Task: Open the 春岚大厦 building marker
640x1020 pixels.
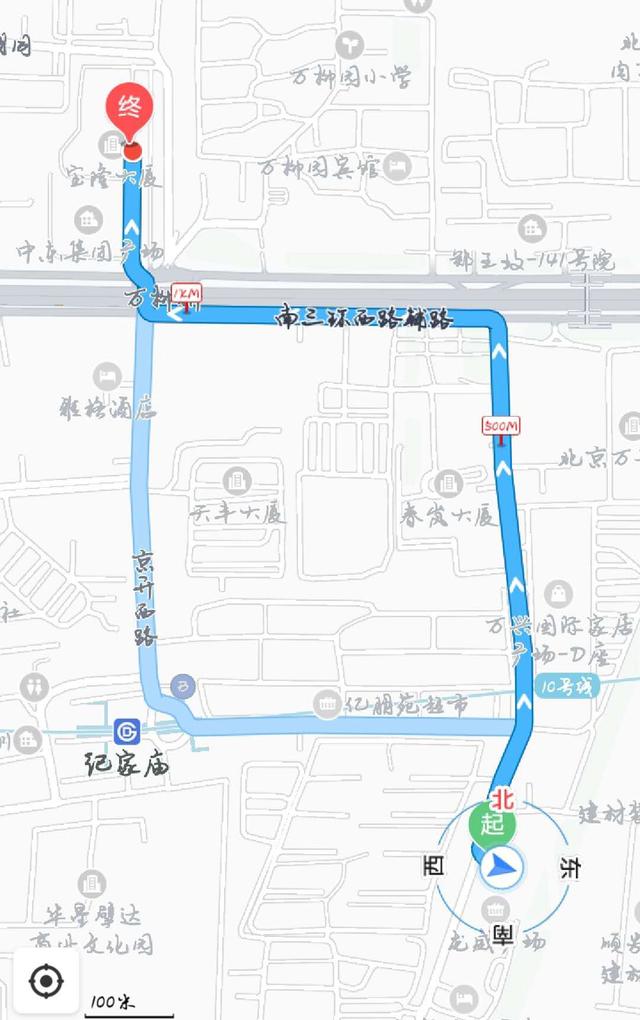Action: click(447, 484)
